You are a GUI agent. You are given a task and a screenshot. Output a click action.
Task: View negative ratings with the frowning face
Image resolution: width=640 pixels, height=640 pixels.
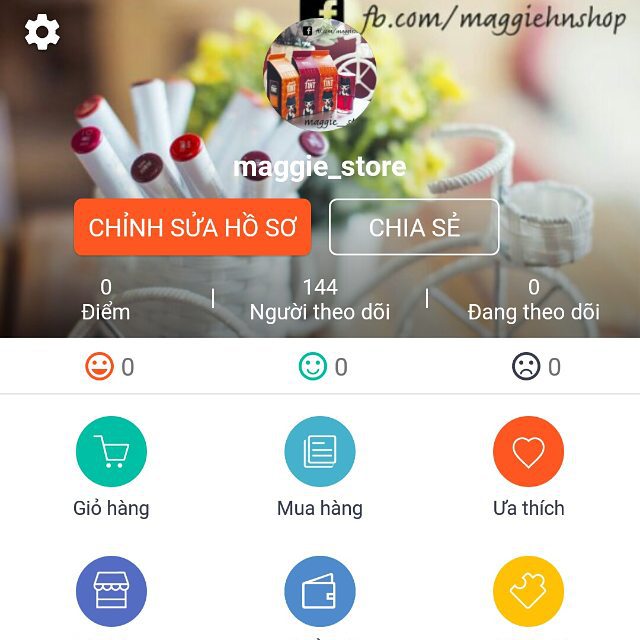click(535, 367)
